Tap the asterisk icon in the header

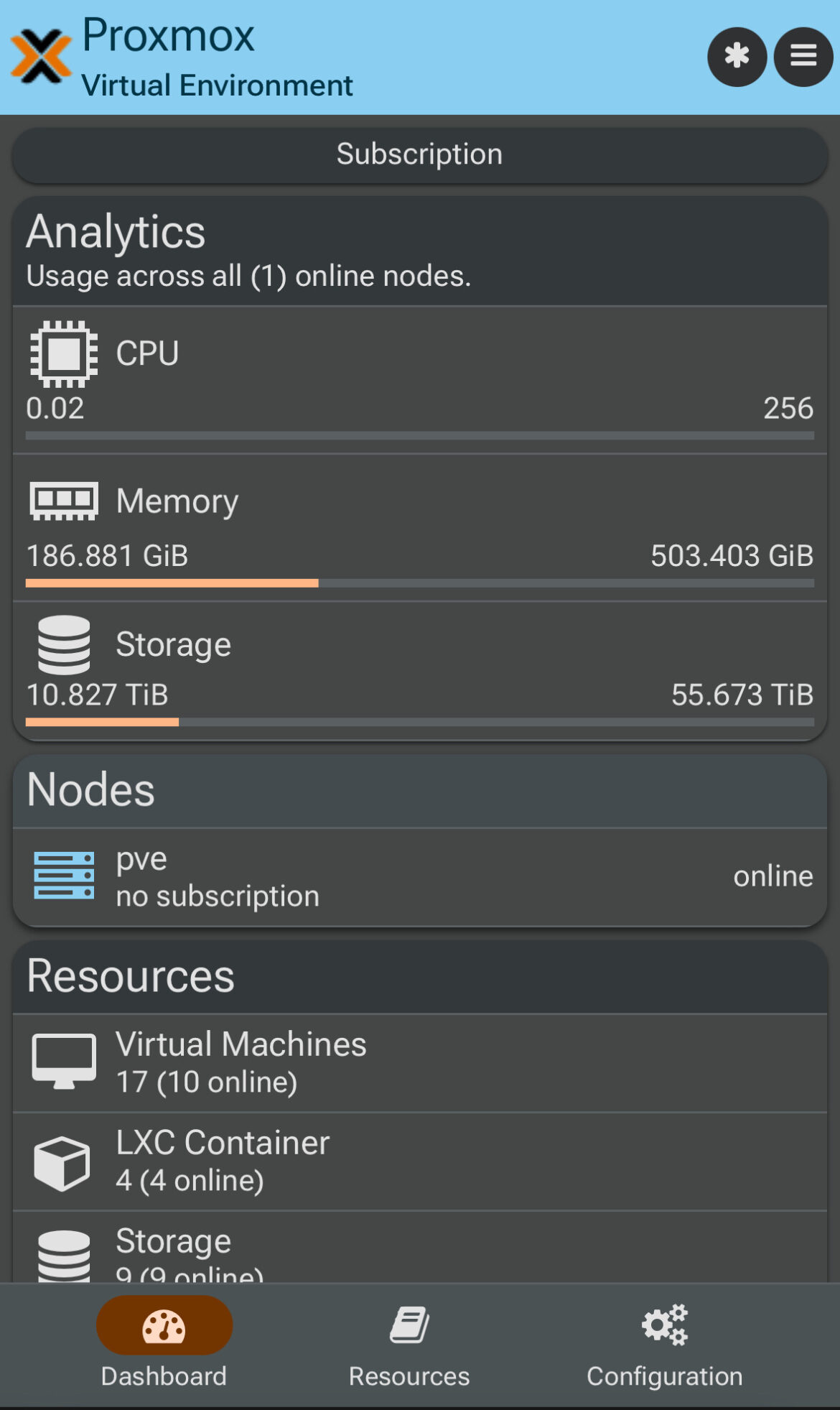tap(737, 57)
